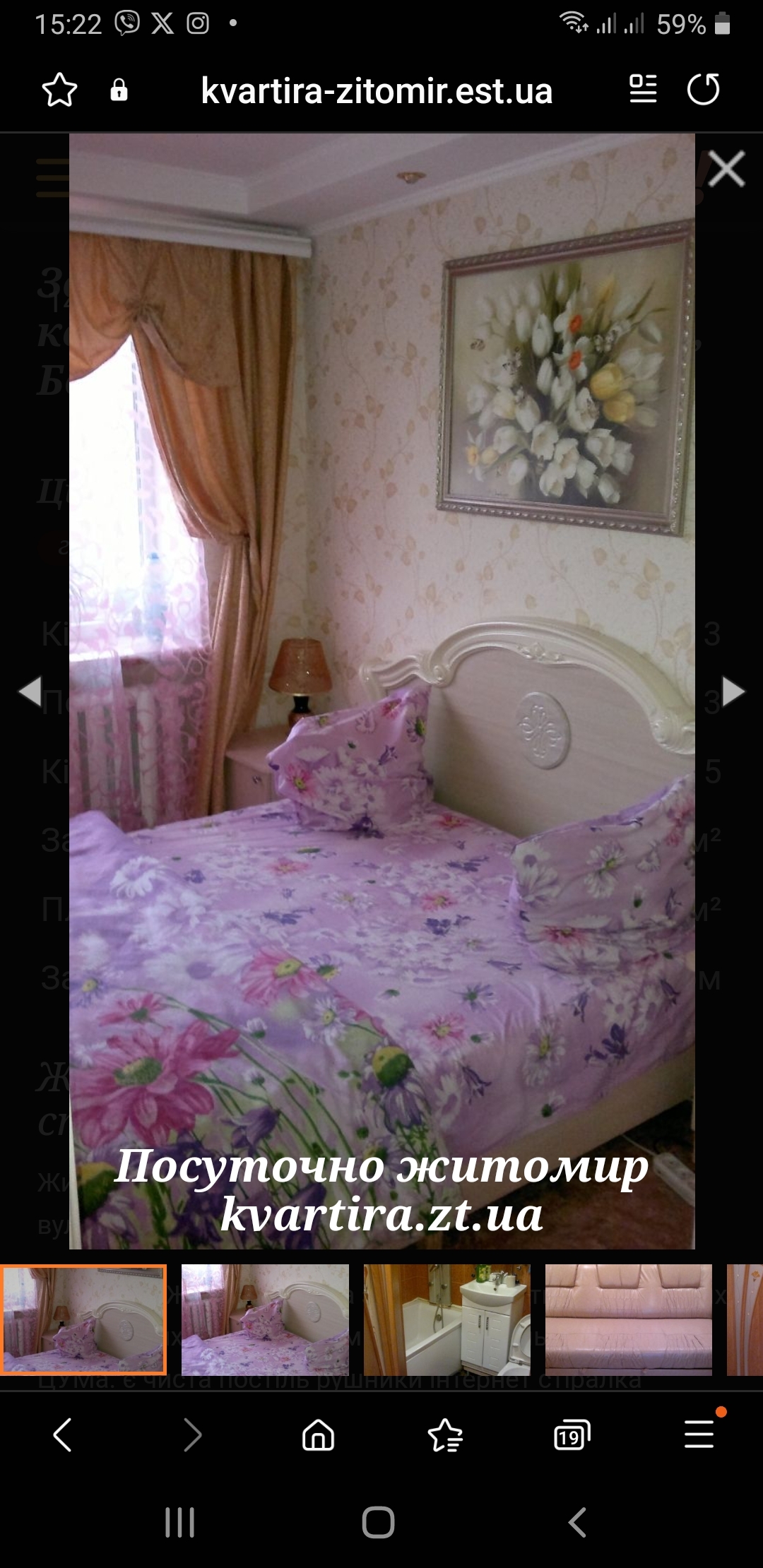The height and width of the screenshot is (1568, 763).
Task: Open recent apps from navigation bar
Action: pyautogui.click(x=179, y=1522)
